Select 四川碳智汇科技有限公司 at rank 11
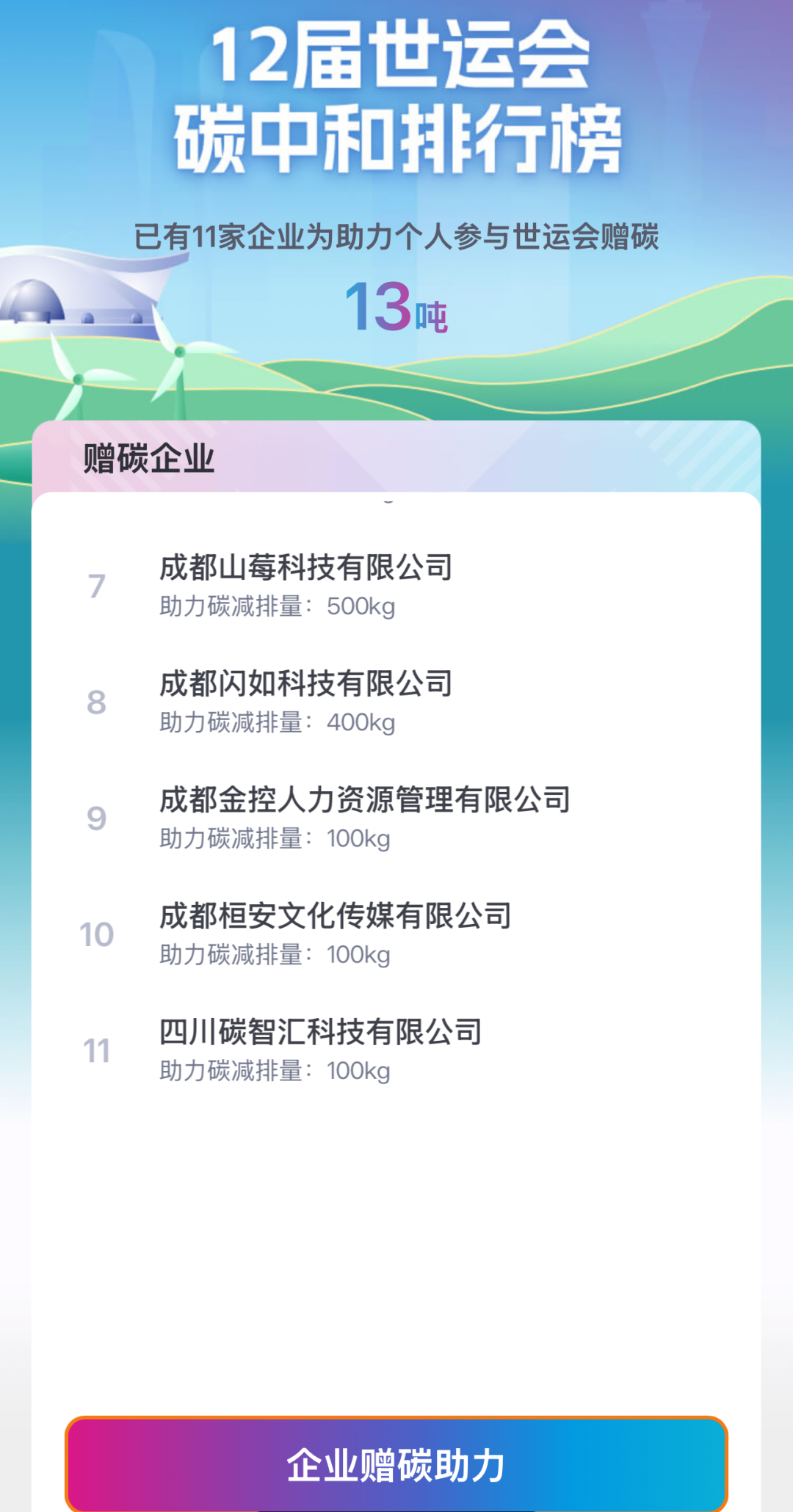Screen dimensions: 793x1512 click(x=320, y=1033)
